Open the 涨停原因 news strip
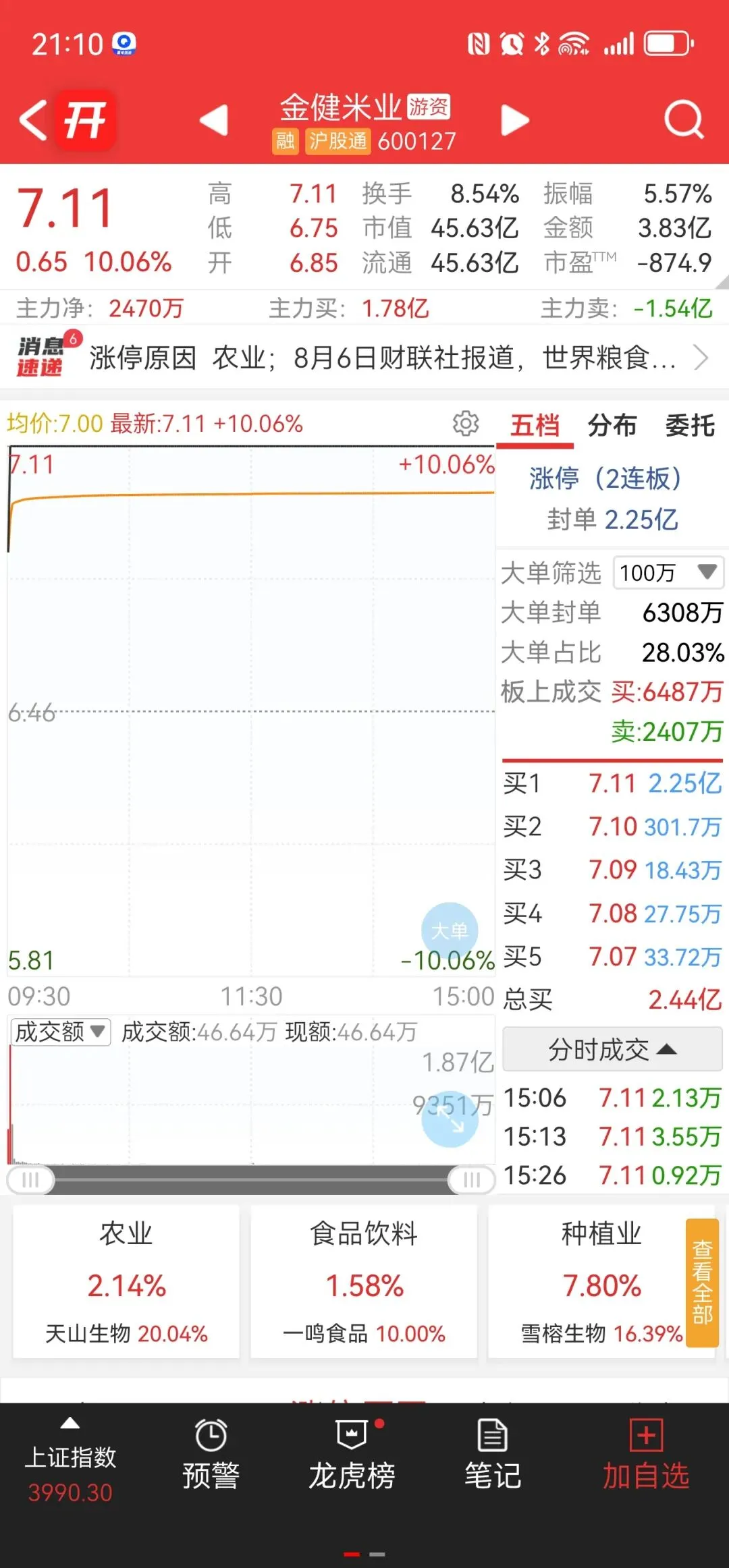The height and width of the screenshot is (1568, 729). [x=364, y=358]
